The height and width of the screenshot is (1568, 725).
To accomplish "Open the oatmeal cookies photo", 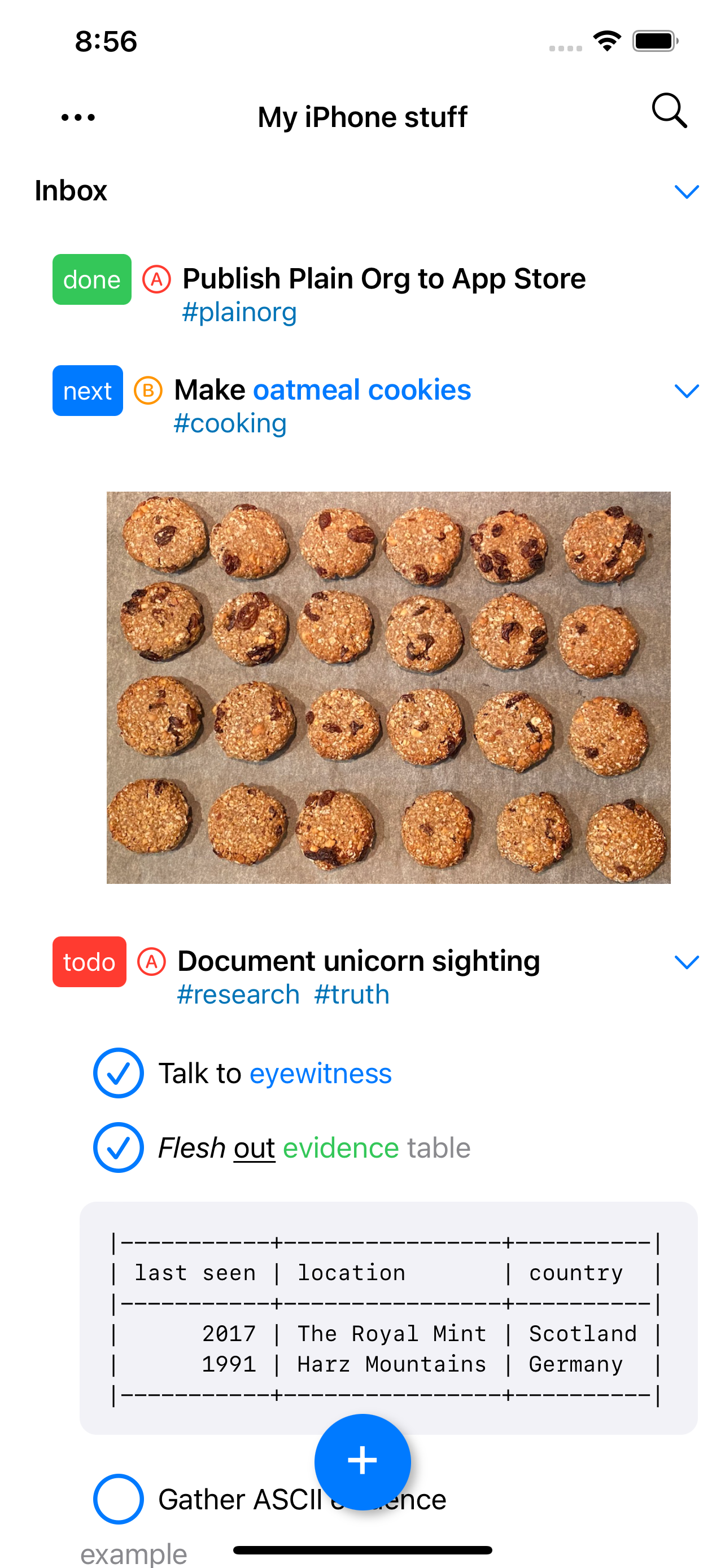I will click(x=388, y=687).
